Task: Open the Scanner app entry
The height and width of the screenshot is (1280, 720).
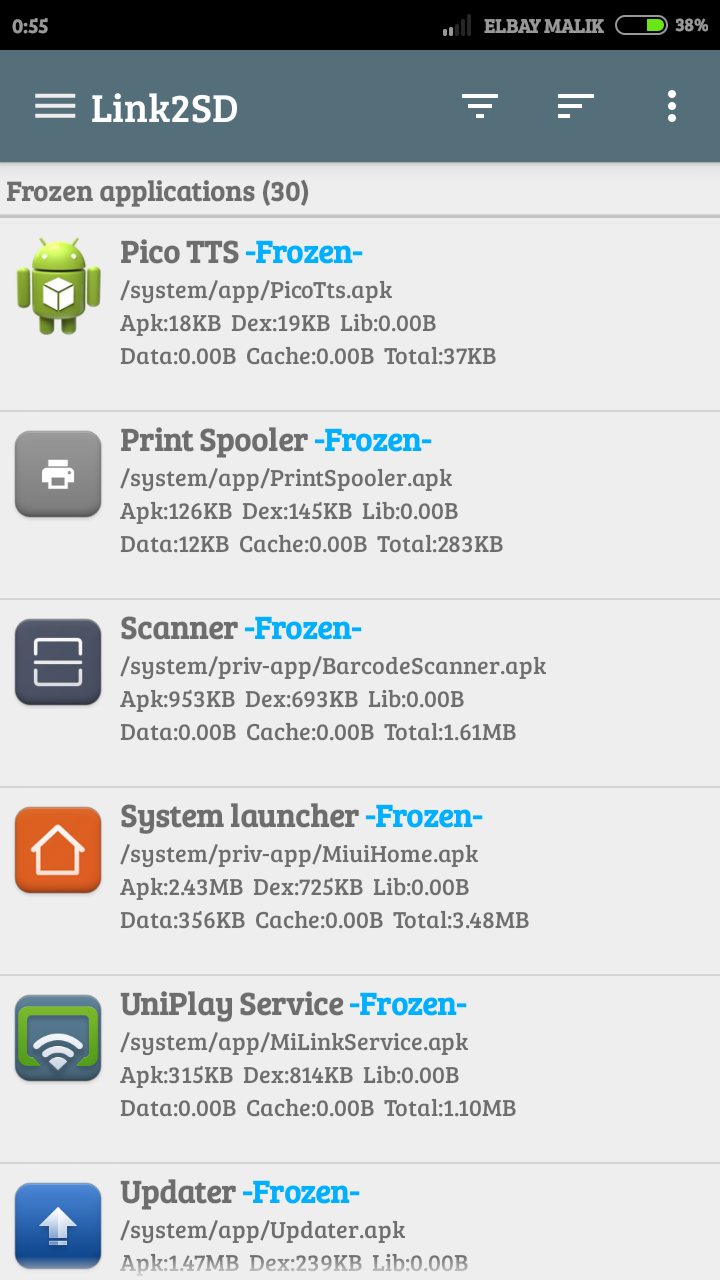Action: coord(360,693)
